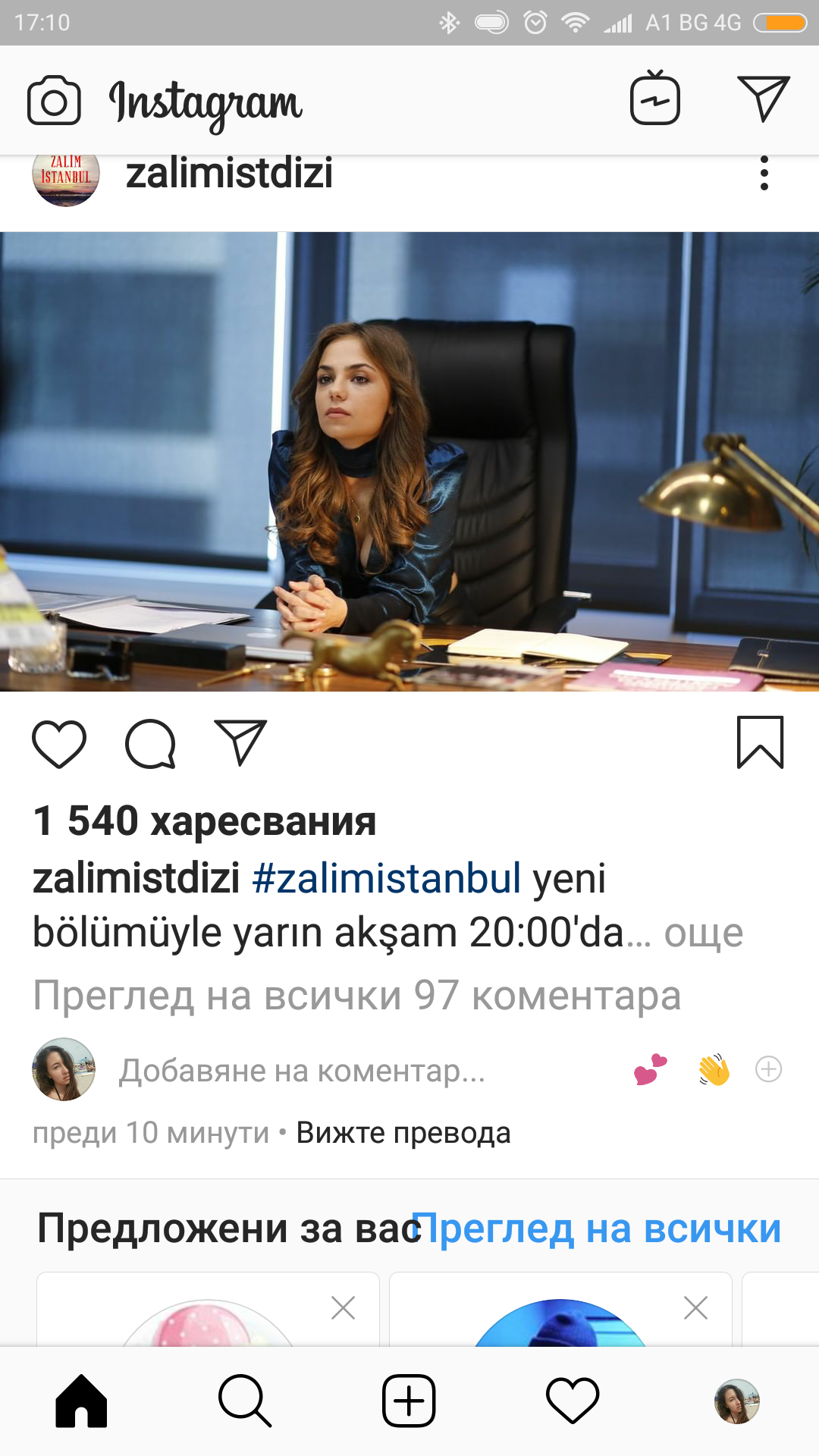The image size is (819, 1456).
Task: Dismiss the first suggested account card
Action: click(343, 1307)
